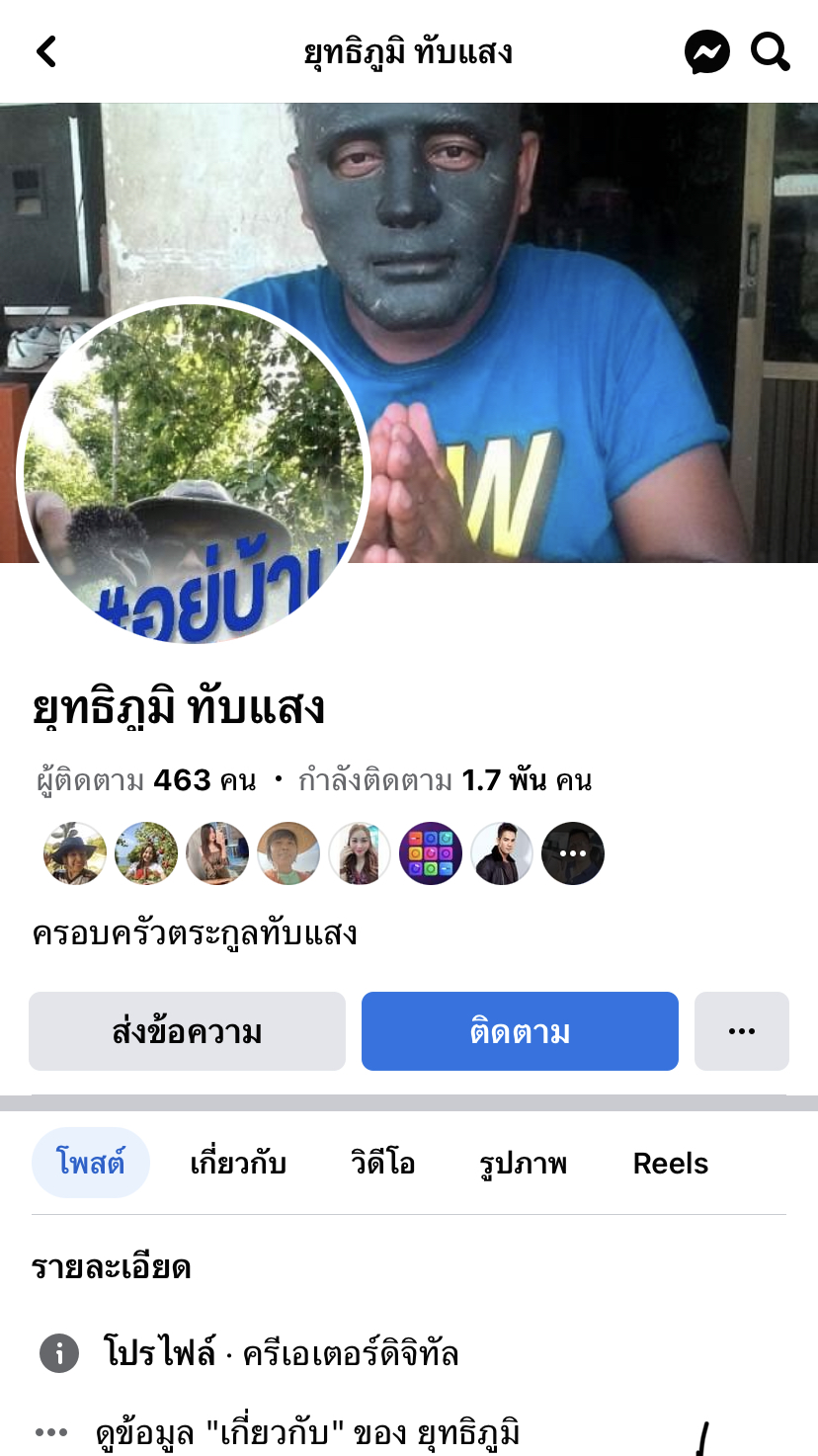This screenshot has width=818, height=1456.
Task: Select the โพสต์ tab
Action: pos(91,1164)
